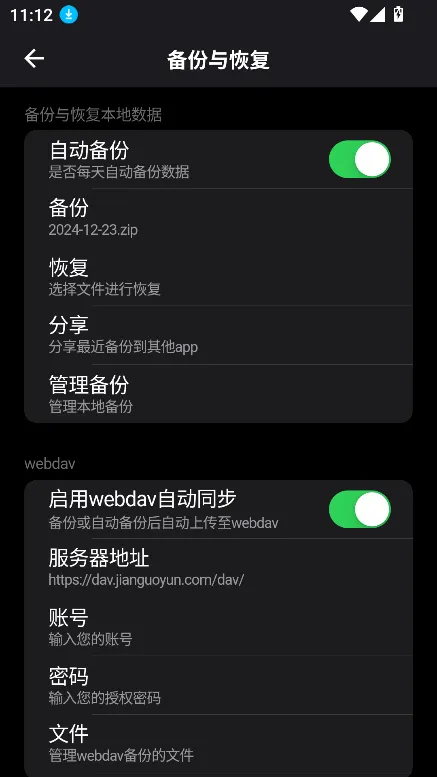Edit the 服务器地址 setting
This screenshot has height=777, width=437.
click(218, 567)
